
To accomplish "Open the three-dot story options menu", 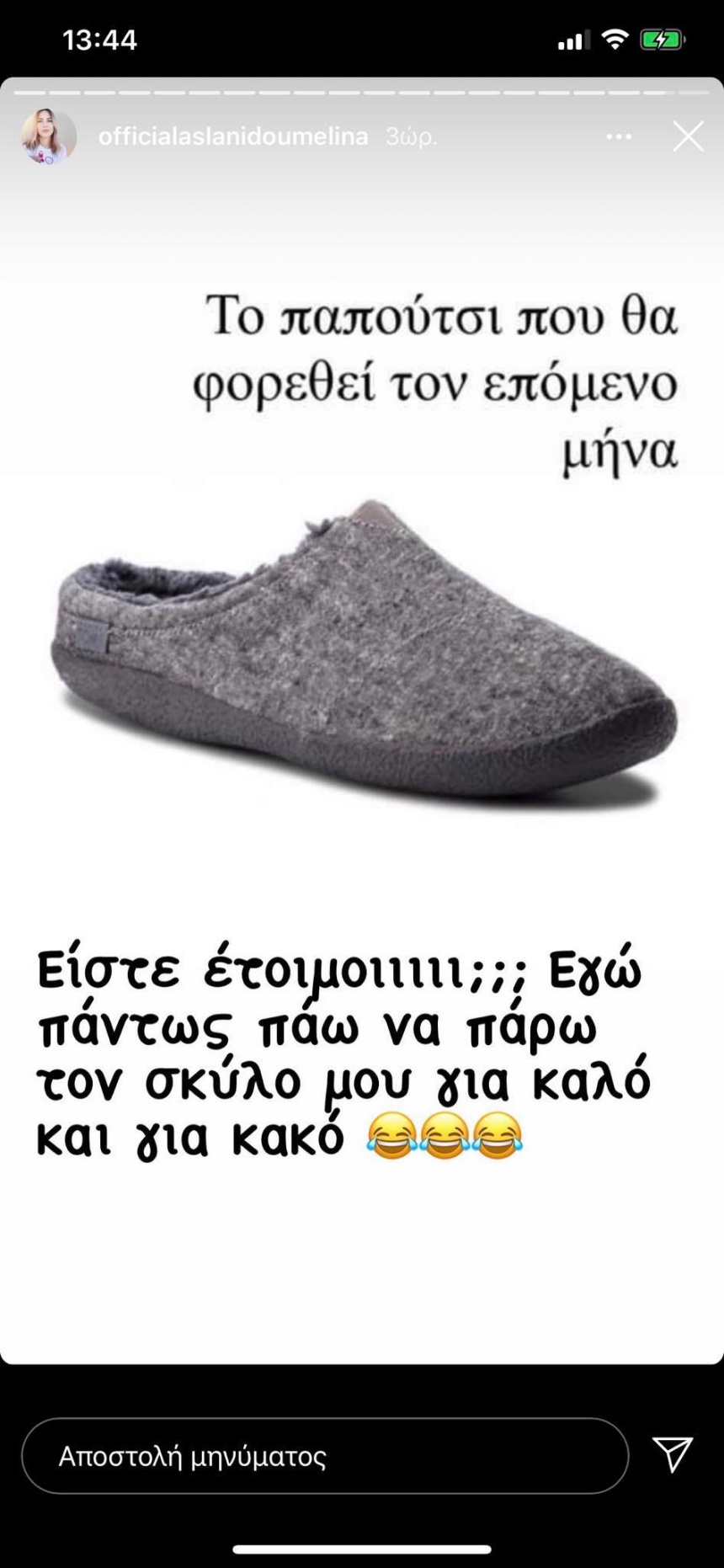I will click(x=619, y=136).
